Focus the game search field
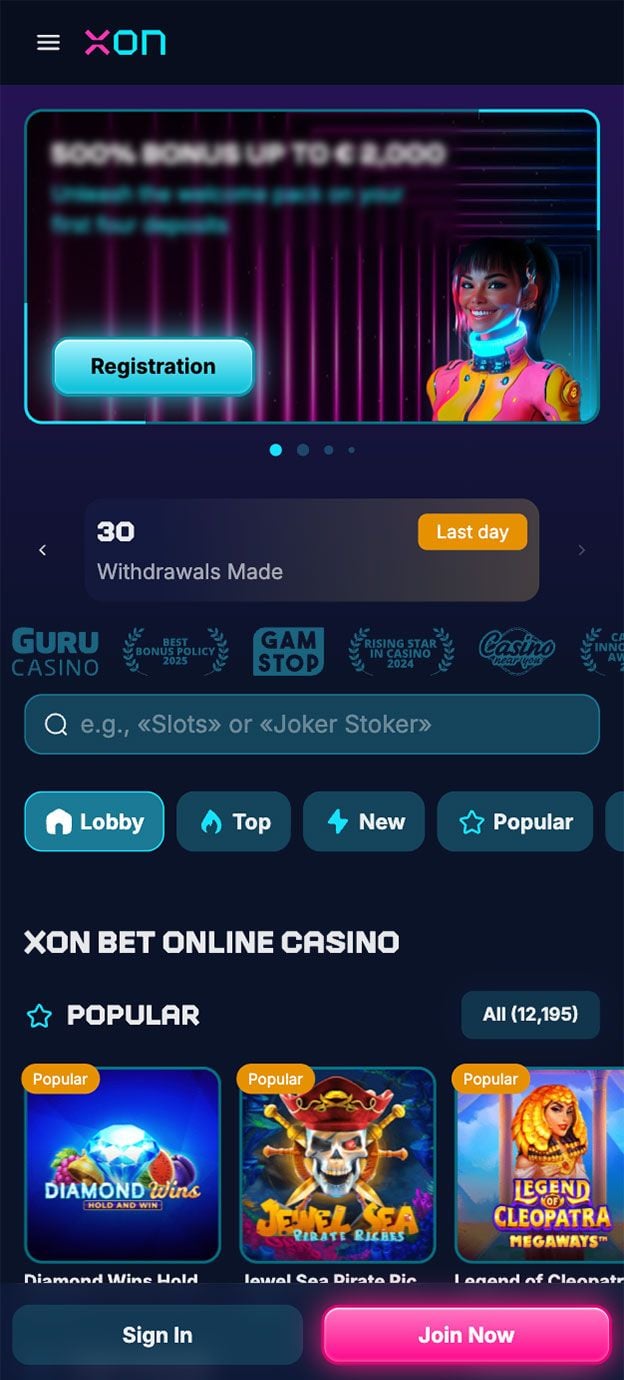 click(x=312, y=724)
